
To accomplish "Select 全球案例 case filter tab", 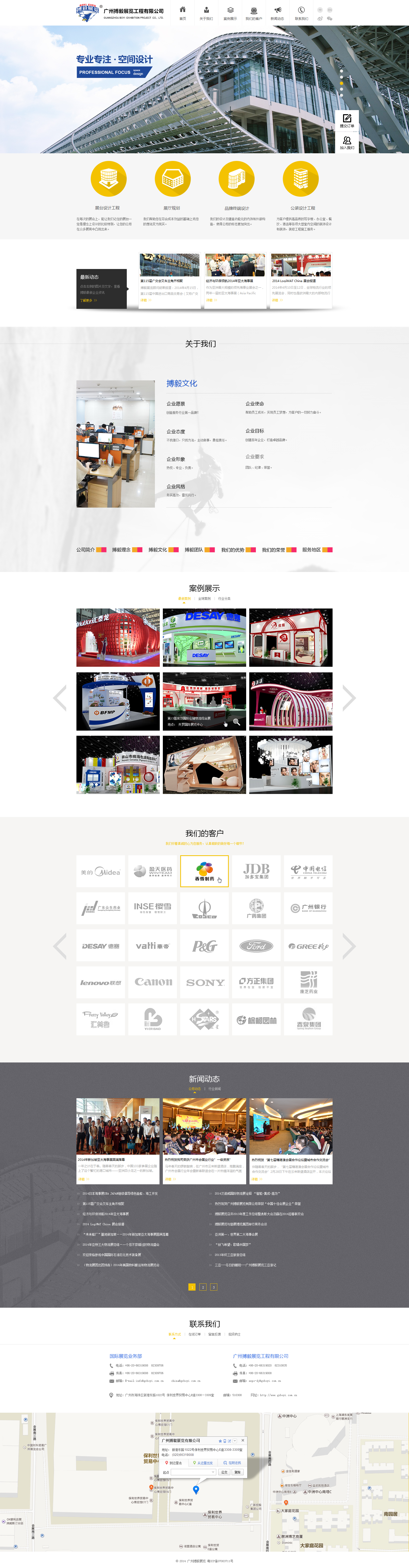I will (204, 598).
